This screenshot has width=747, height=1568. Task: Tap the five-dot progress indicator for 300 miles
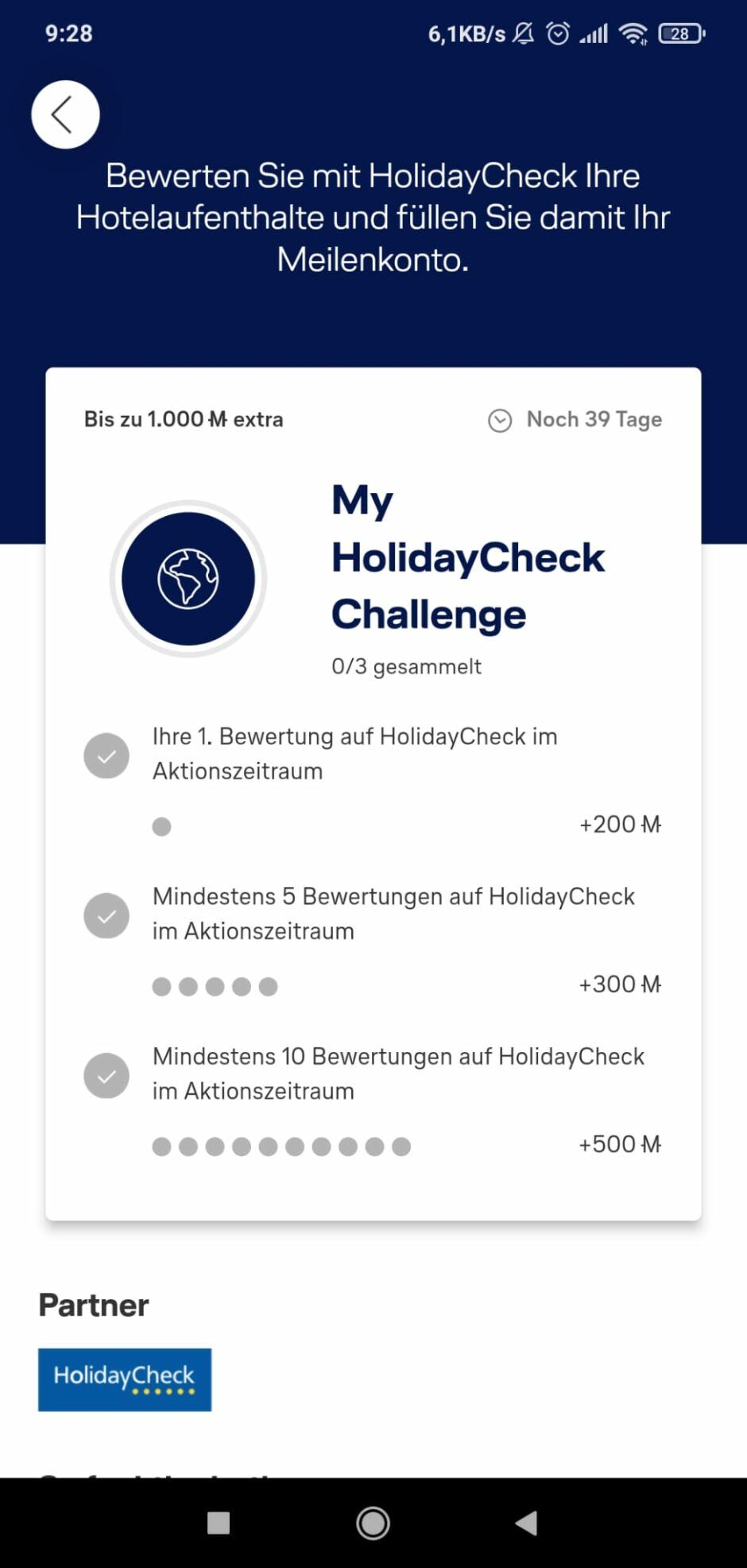214,986
